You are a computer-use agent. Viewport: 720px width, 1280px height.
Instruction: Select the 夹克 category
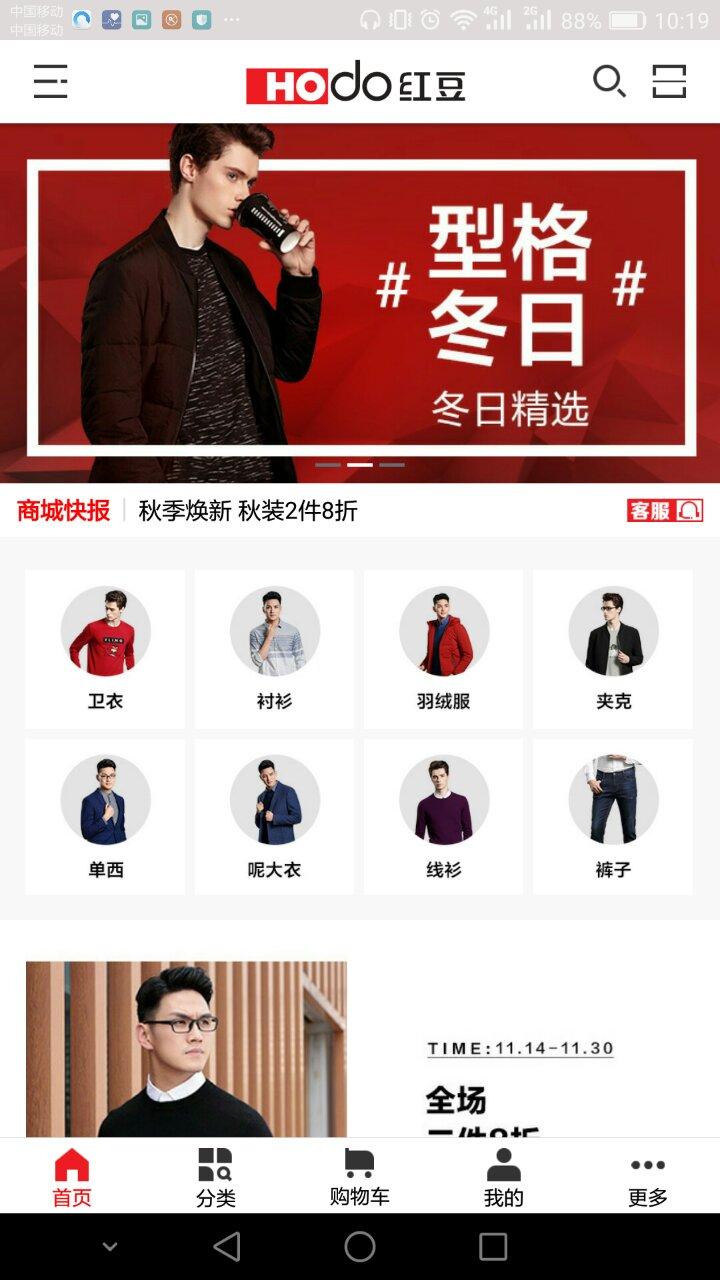pyautogui.click(x=613, y=649)
